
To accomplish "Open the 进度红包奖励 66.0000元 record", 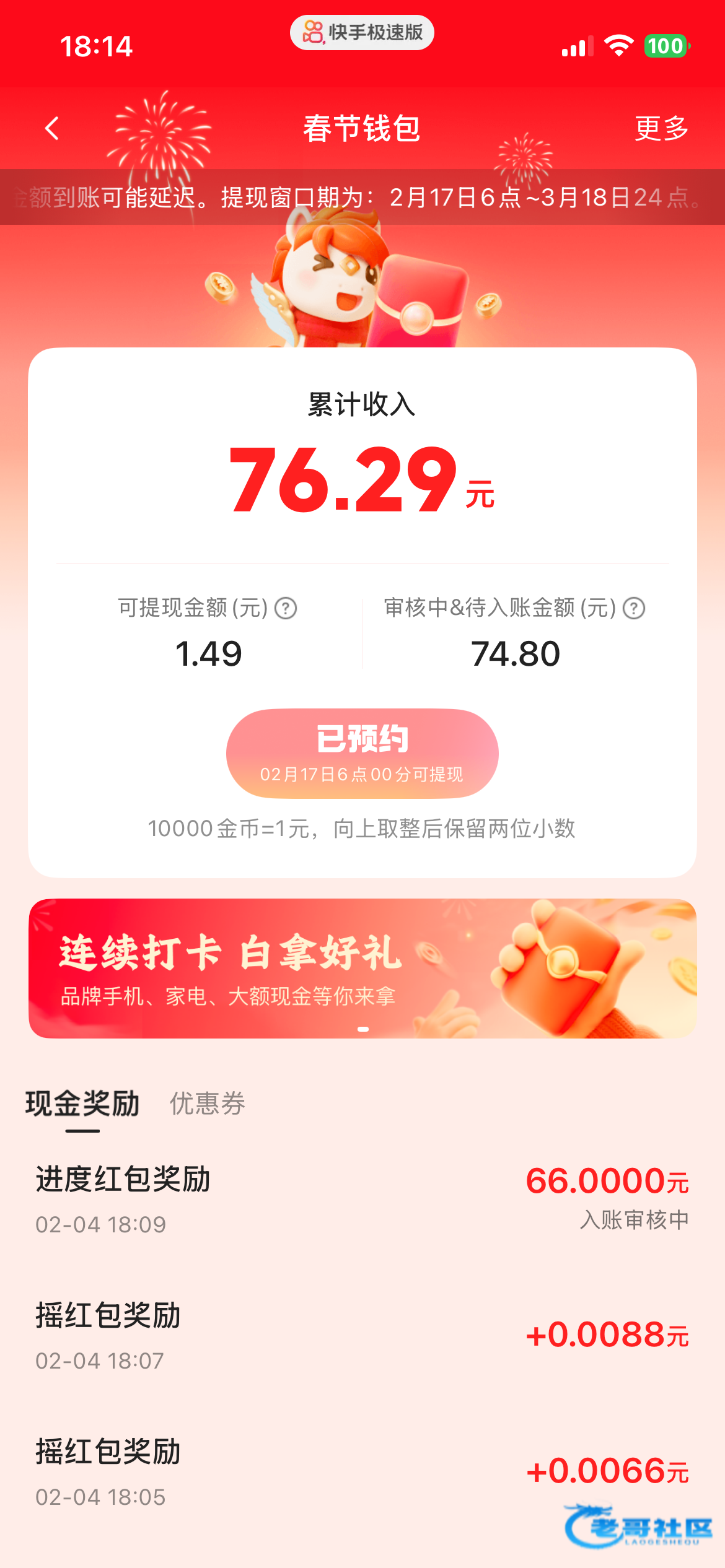I will click(x=362, y=1199).
